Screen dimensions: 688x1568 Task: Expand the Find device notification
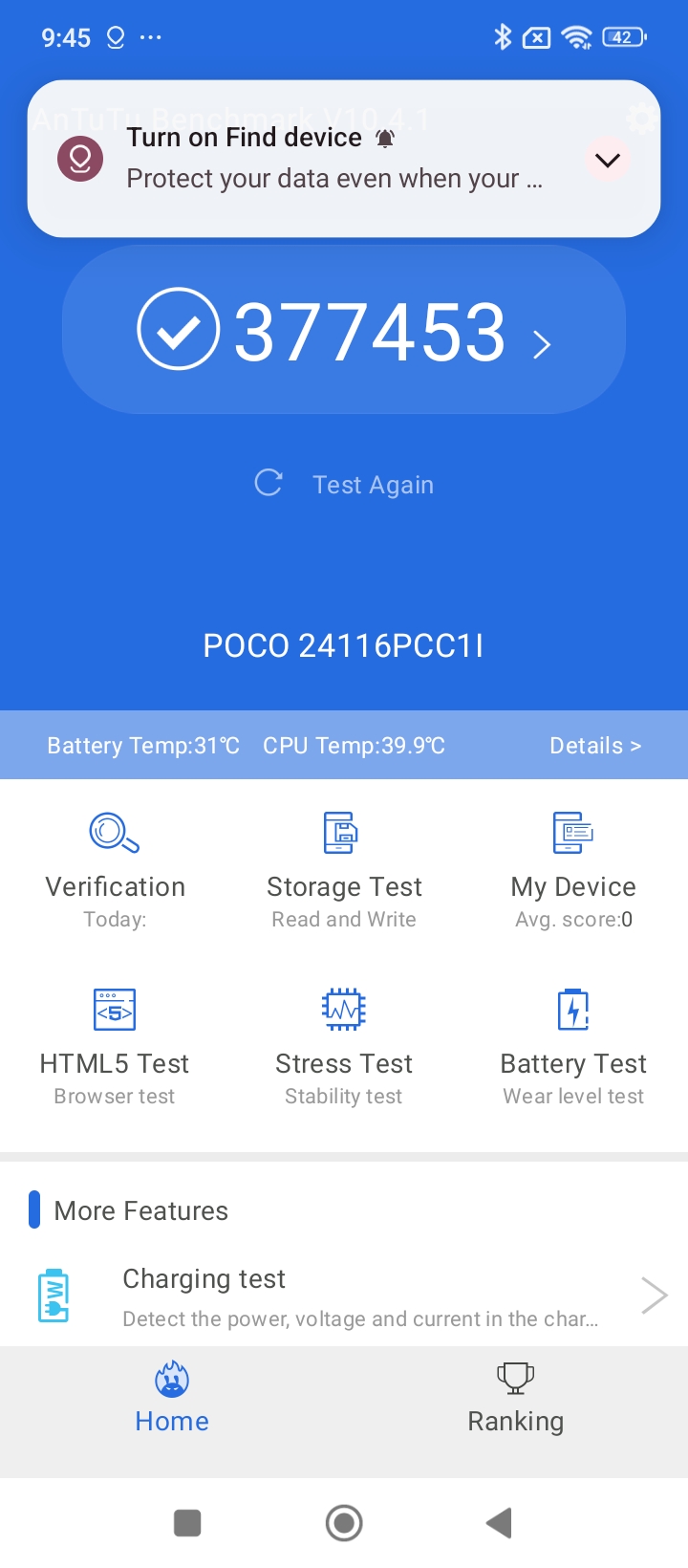[x=608, y=160]
